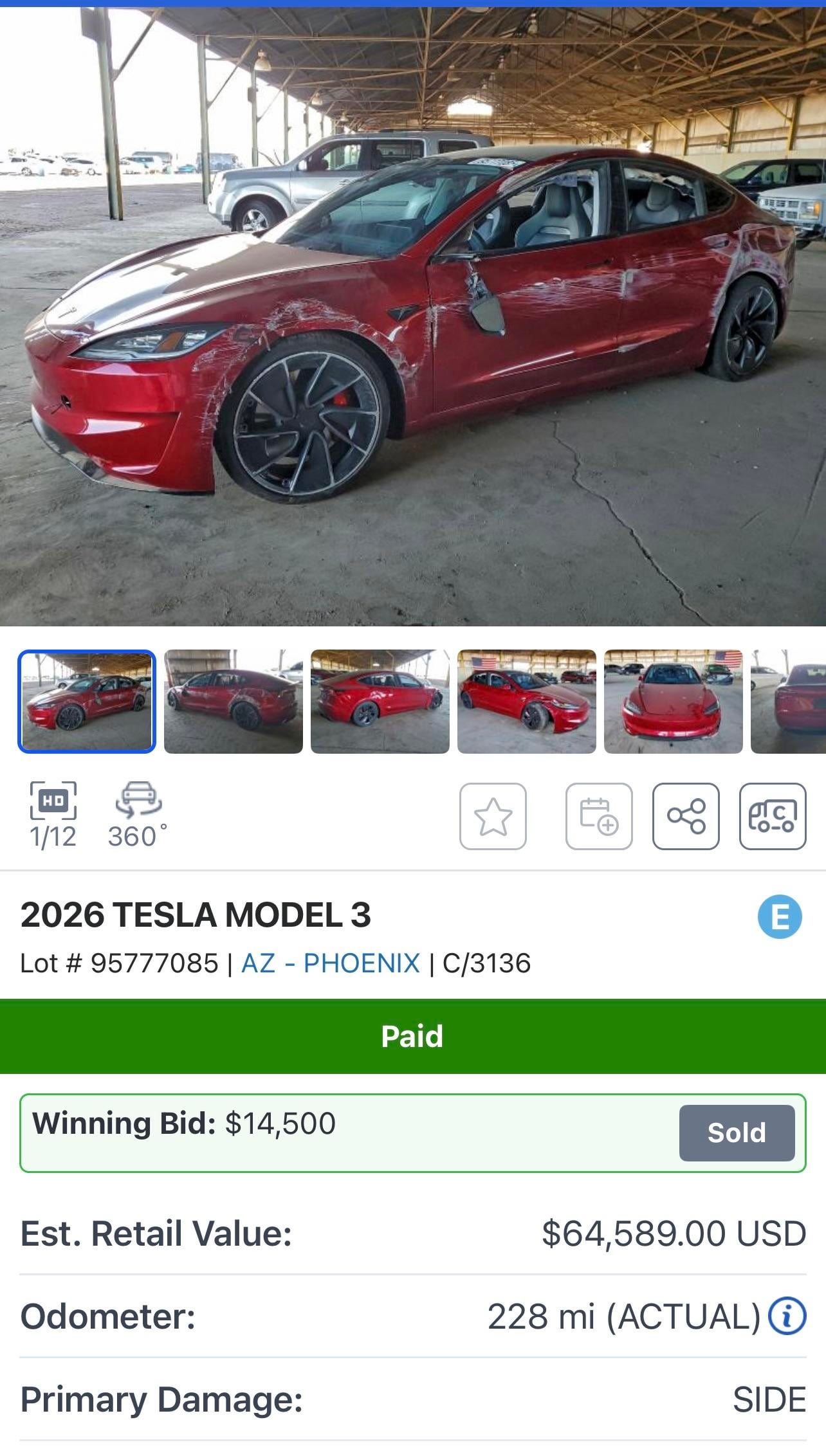The width and height of the screenshot is (826, 1456).
Task: Select the third photo thumbnail
Action: (380, 701)
